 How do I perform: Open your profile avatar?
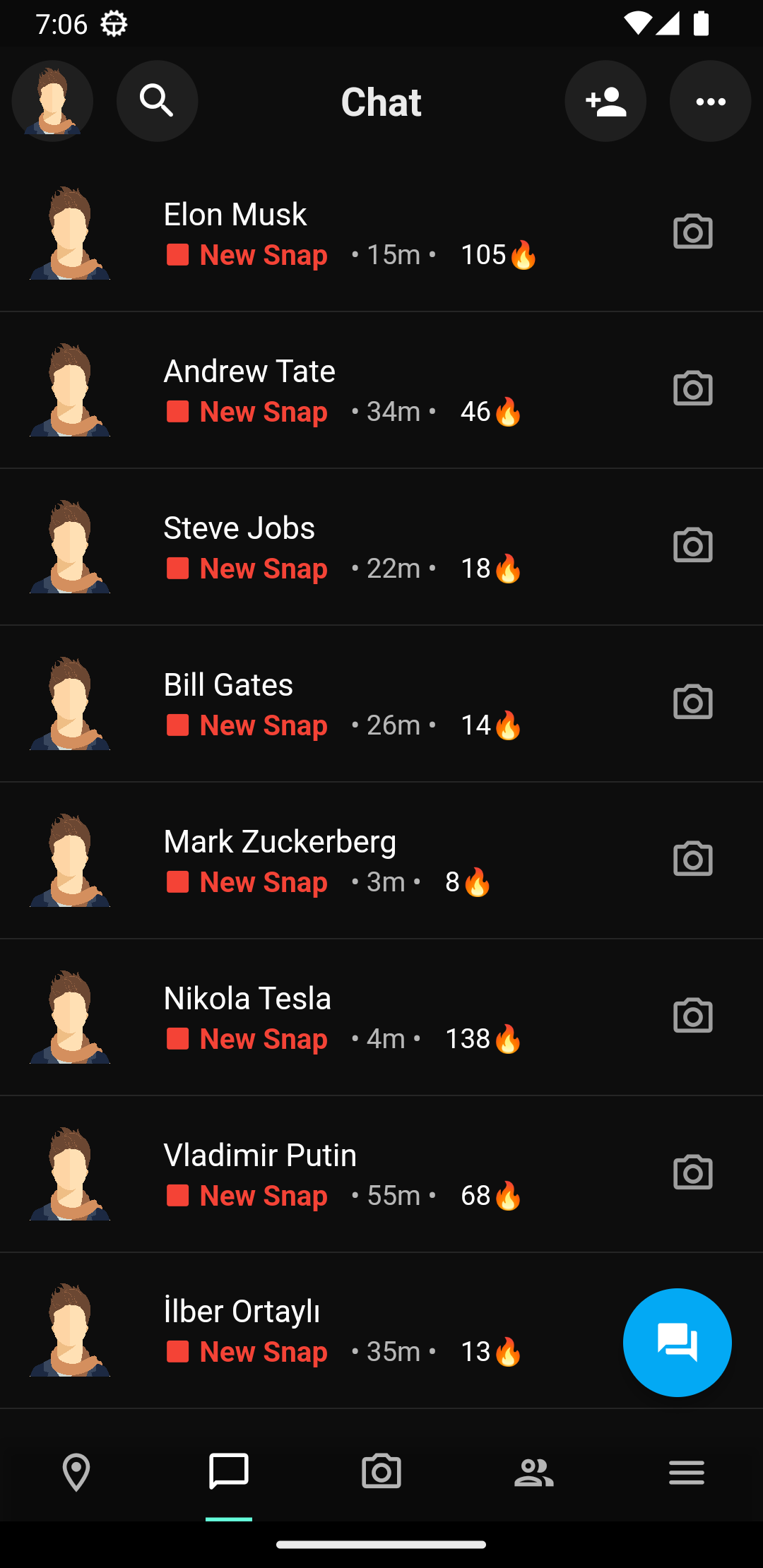coord(52,101)
